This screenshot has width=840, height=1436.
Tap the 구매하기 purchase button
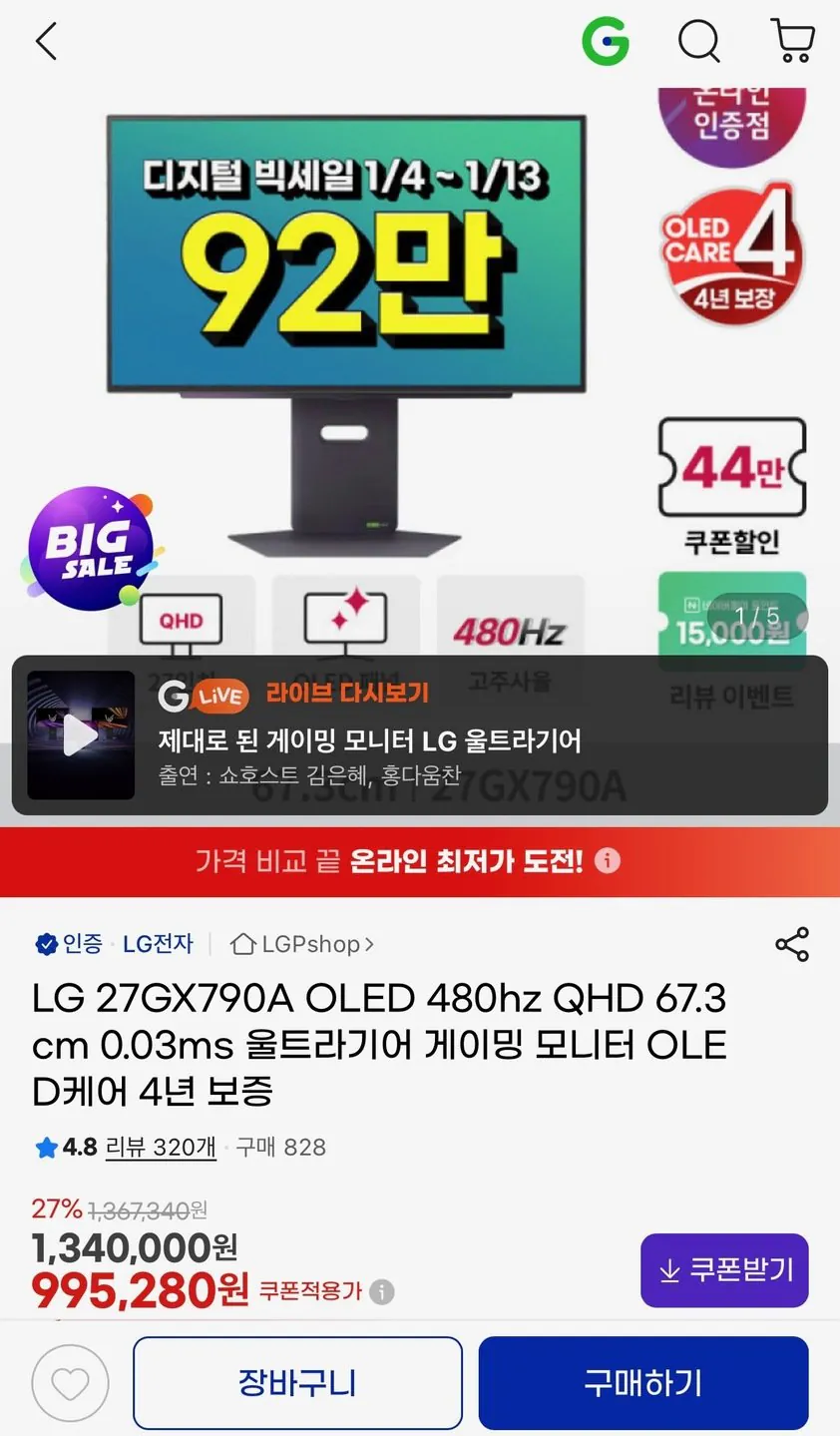642,1382
